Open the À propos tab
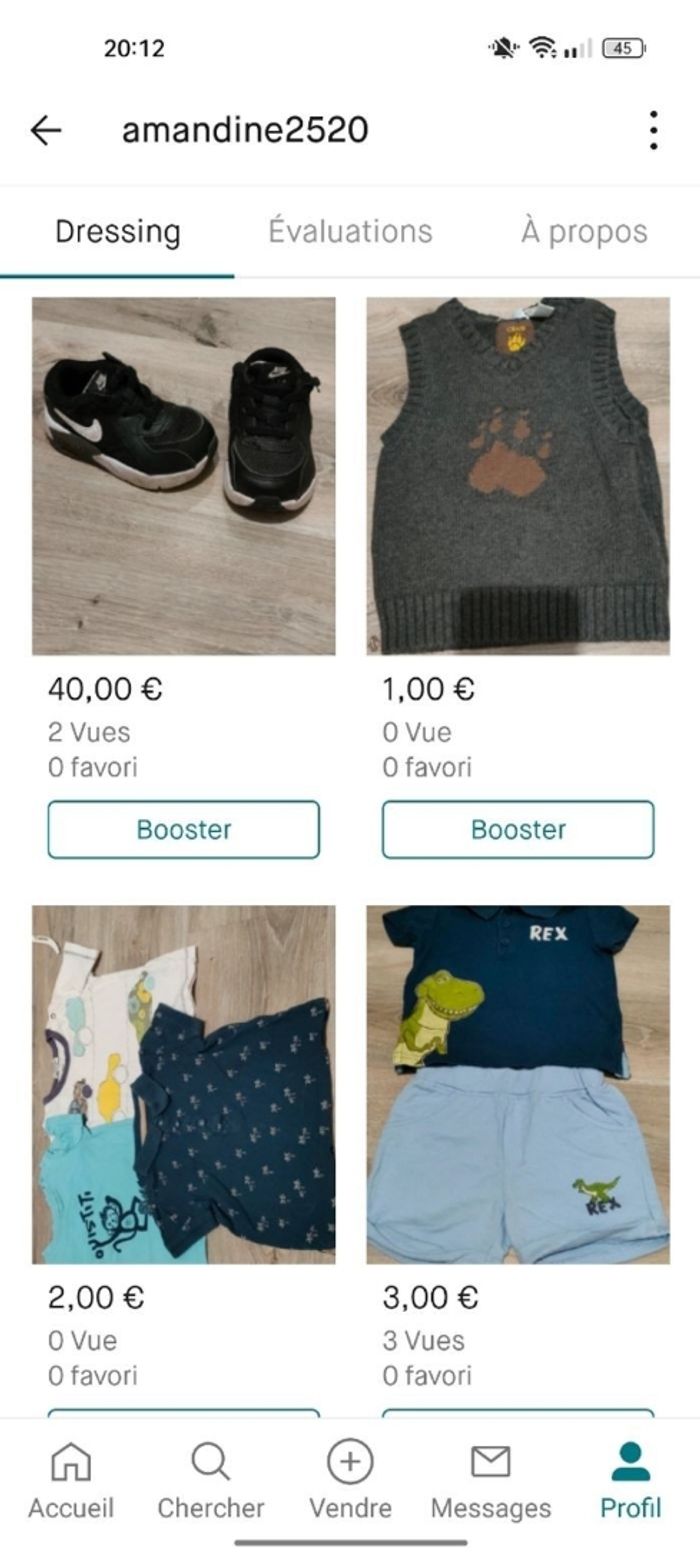This screenshot has height=1559, width=700. pyautogui.click(x=584, y=232)
